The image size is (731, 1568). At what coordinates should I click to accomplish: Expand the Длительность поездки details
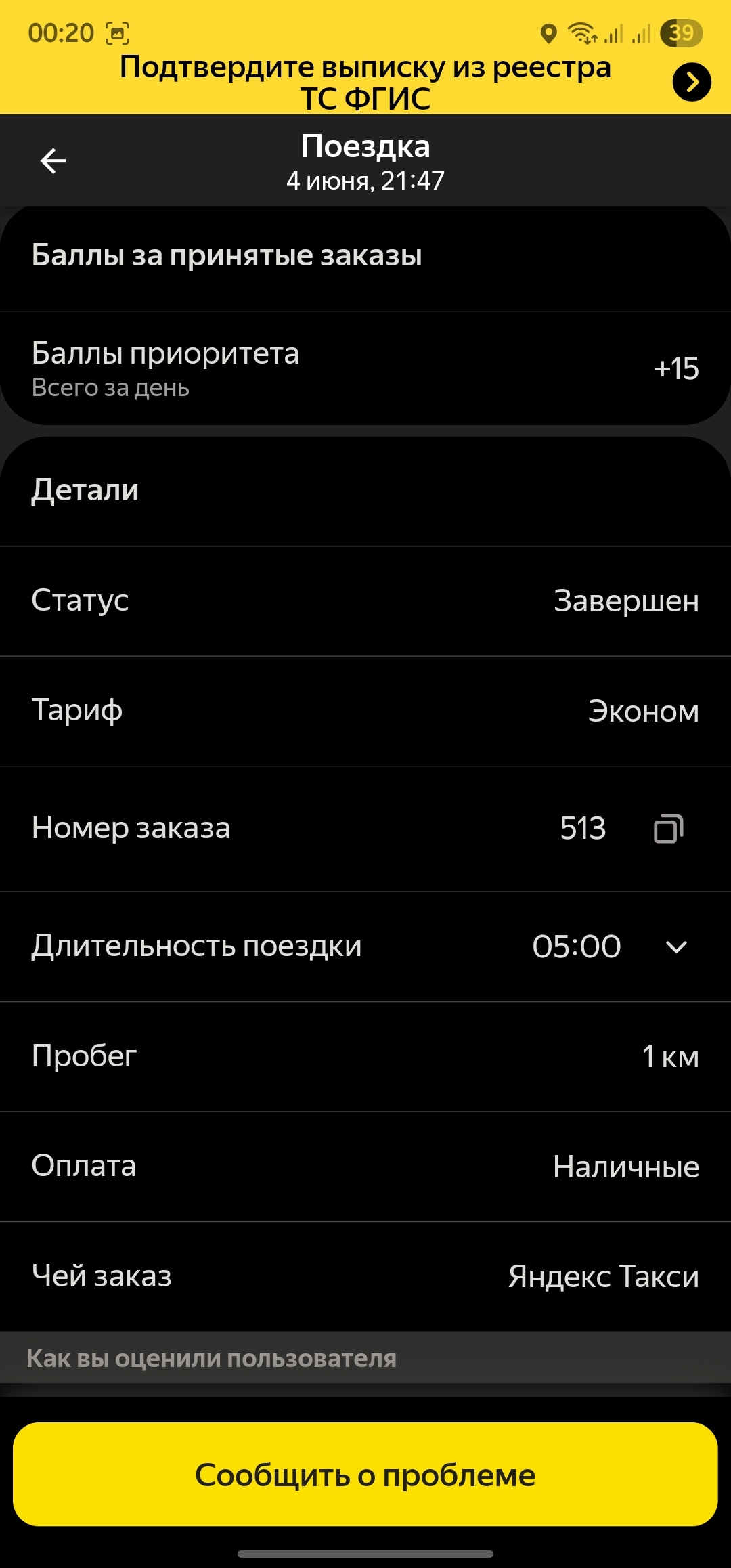(x=676, y=946)
